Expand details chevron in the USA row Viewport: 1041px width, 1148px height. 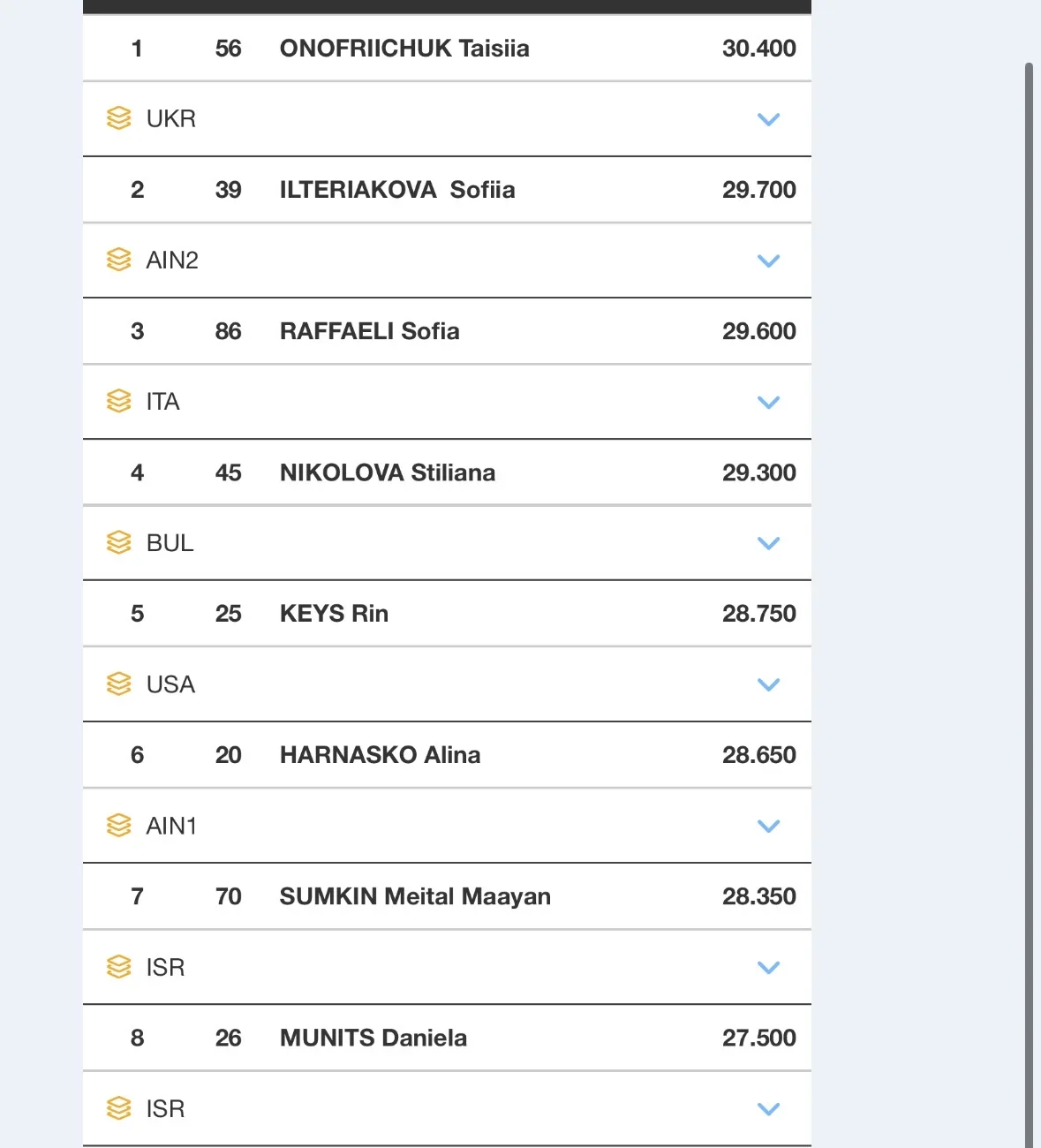coord(768,684)
